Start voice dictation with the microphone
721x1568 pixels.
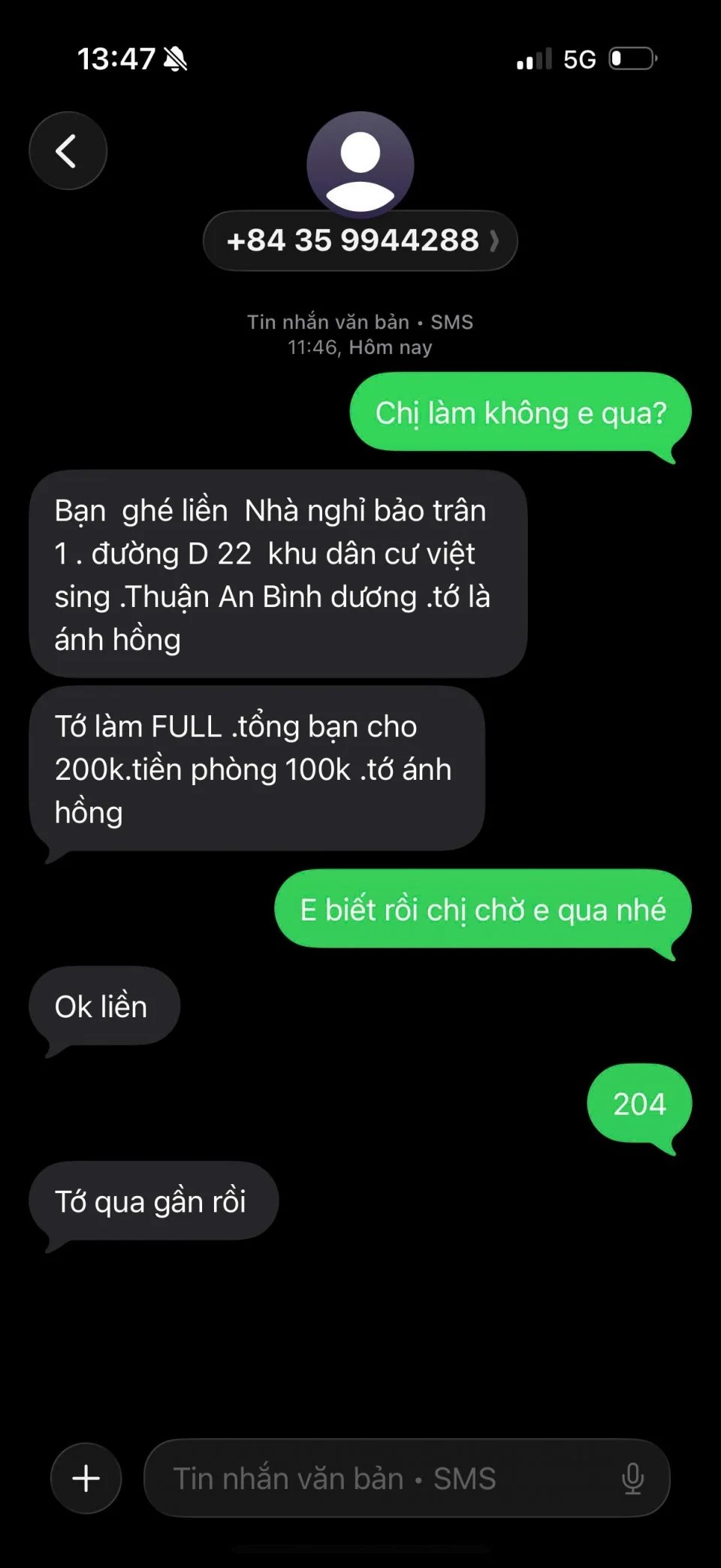(632, 1478)
